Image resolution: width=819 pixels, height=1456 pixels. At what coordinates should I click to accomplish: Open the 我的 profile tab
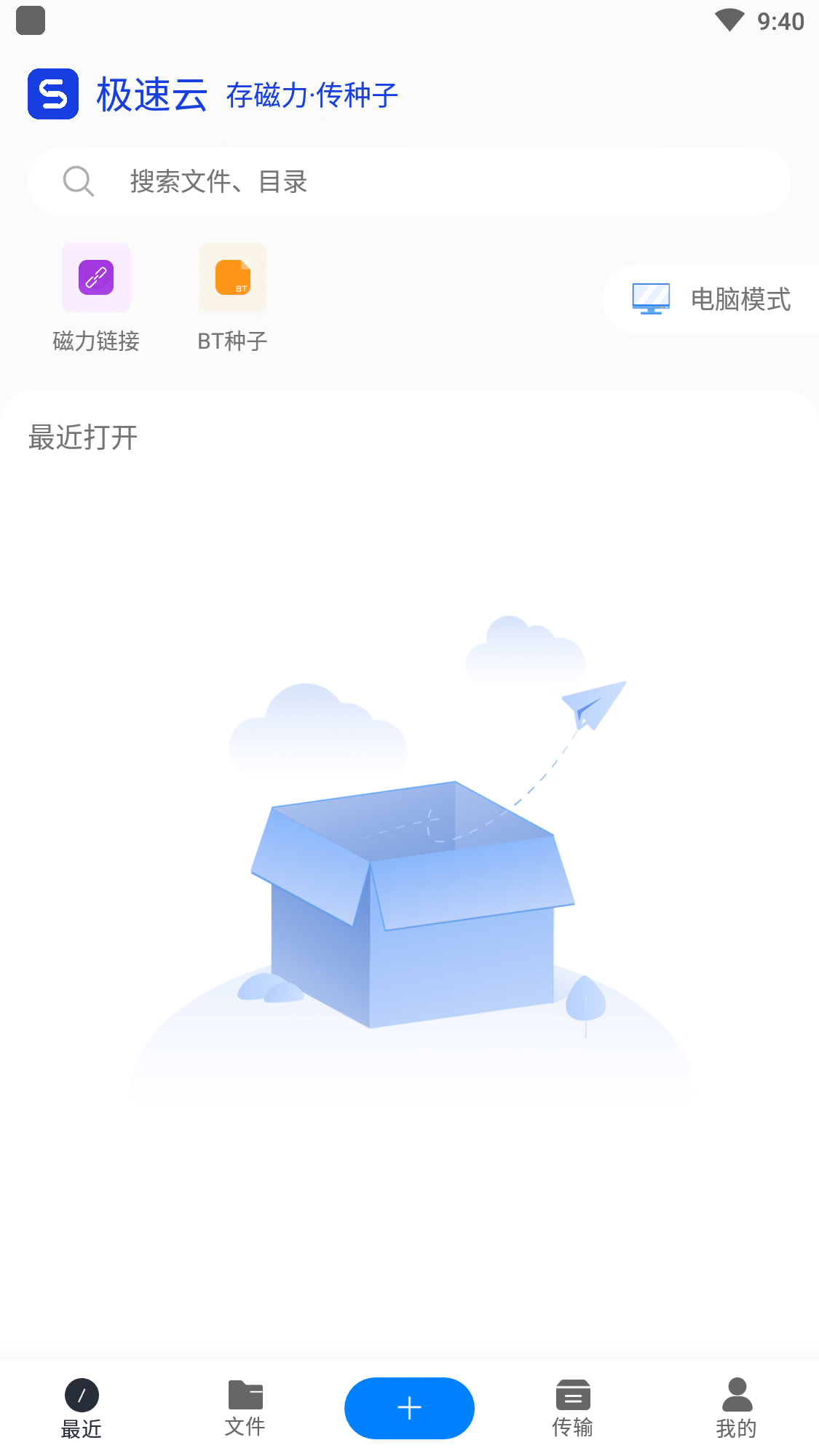click(737, 1408)
